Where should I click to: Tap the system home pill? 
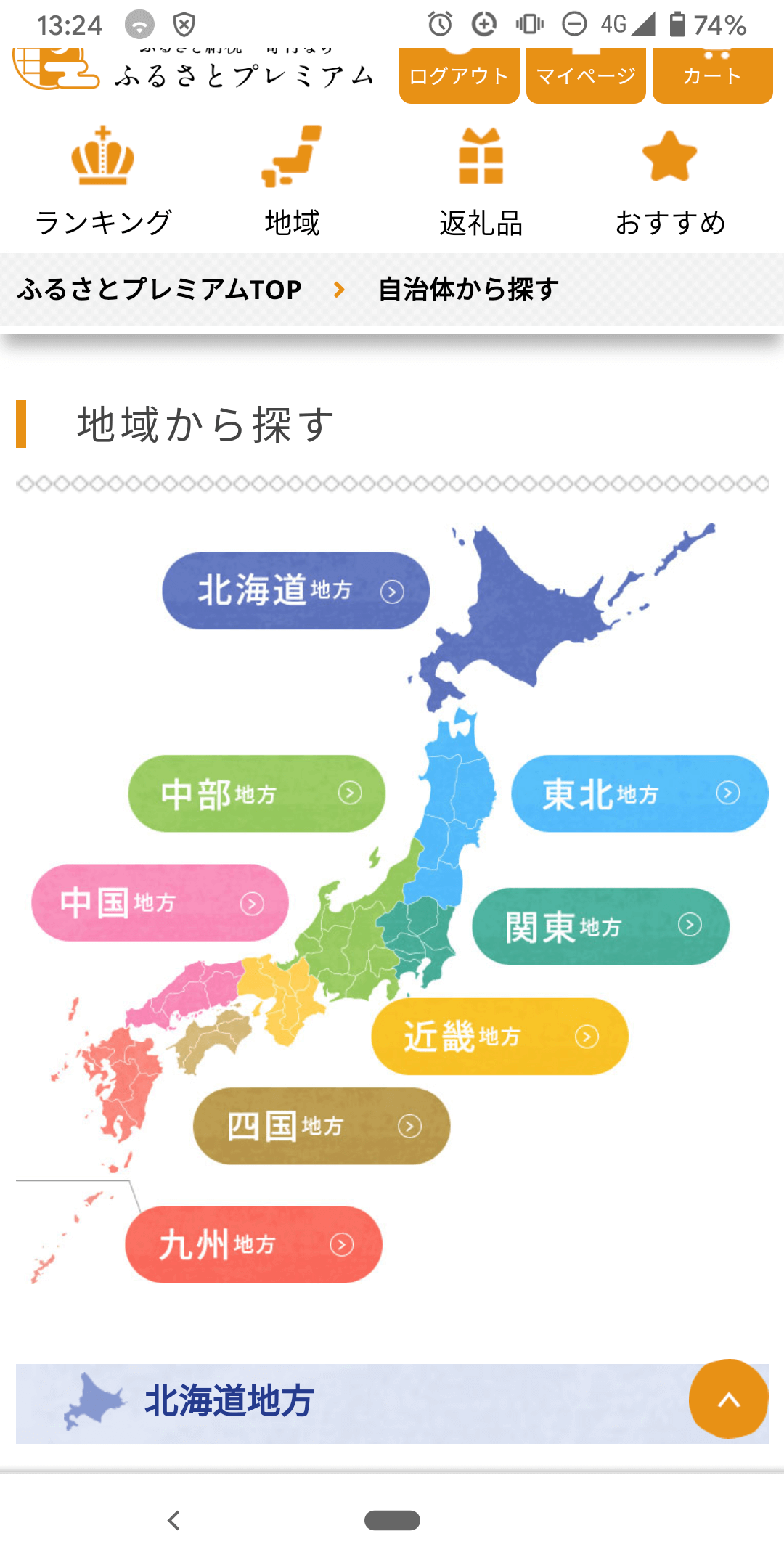tap(392, 1520)
